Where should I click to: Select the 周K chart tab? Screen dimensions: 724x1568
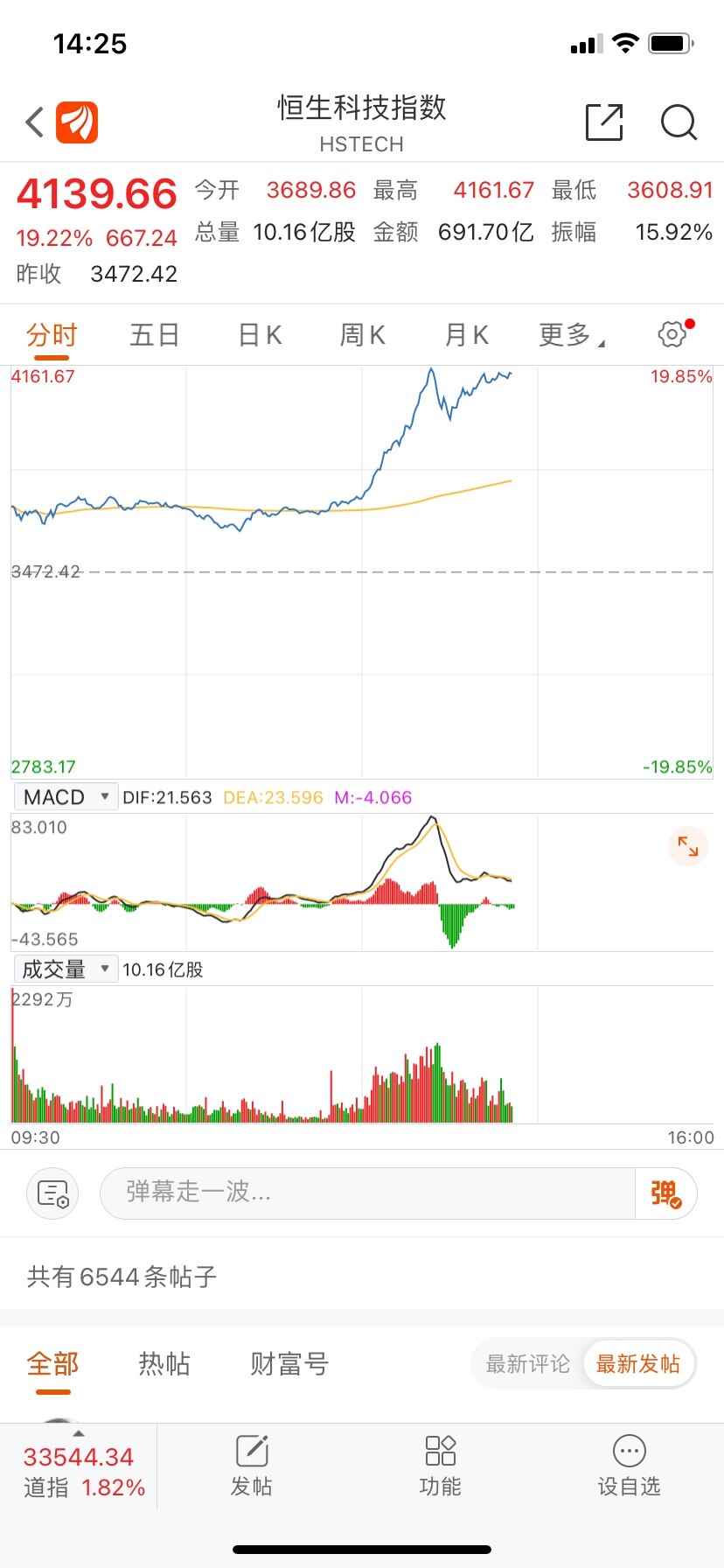pyautogui.click(x=362, y=335)
